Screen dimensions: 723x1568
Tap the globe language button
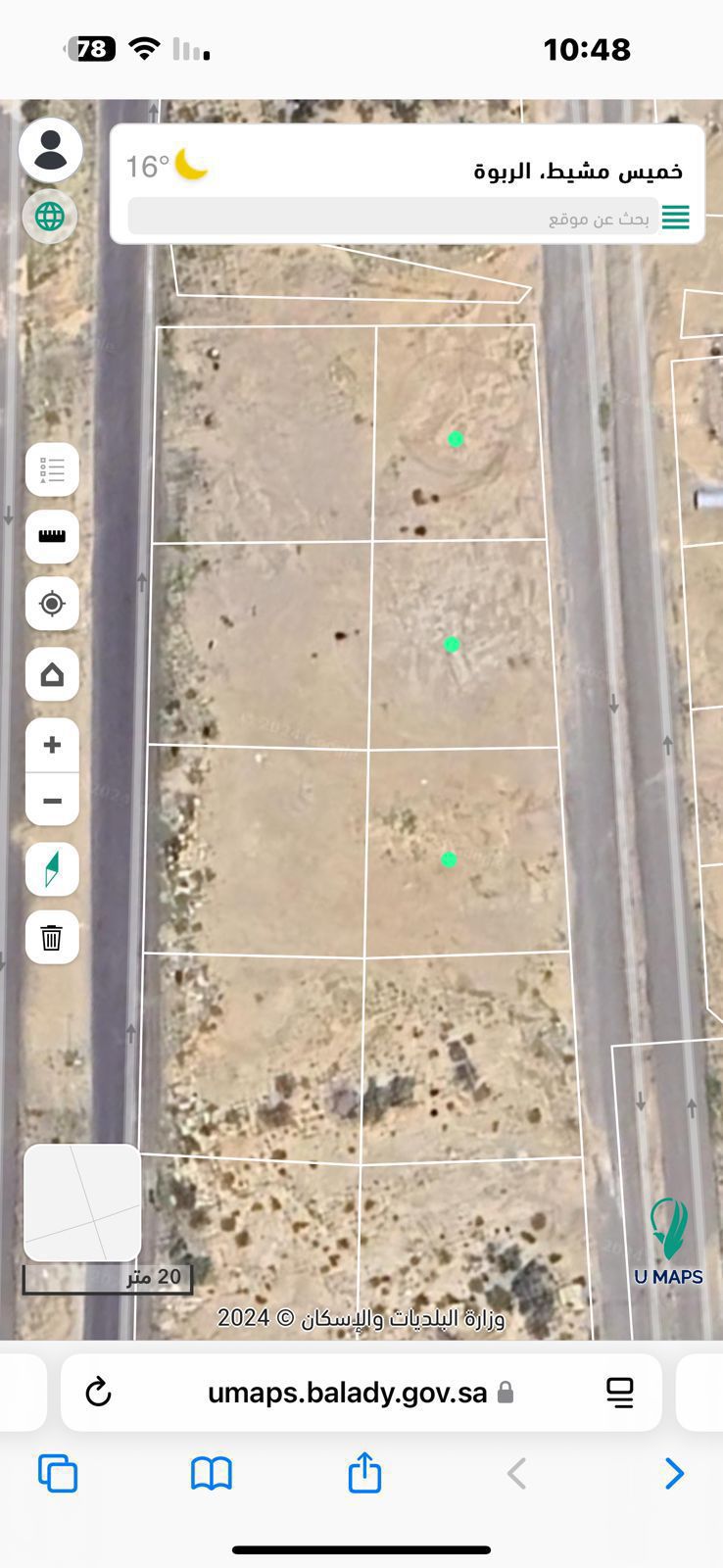coord(50,216)
